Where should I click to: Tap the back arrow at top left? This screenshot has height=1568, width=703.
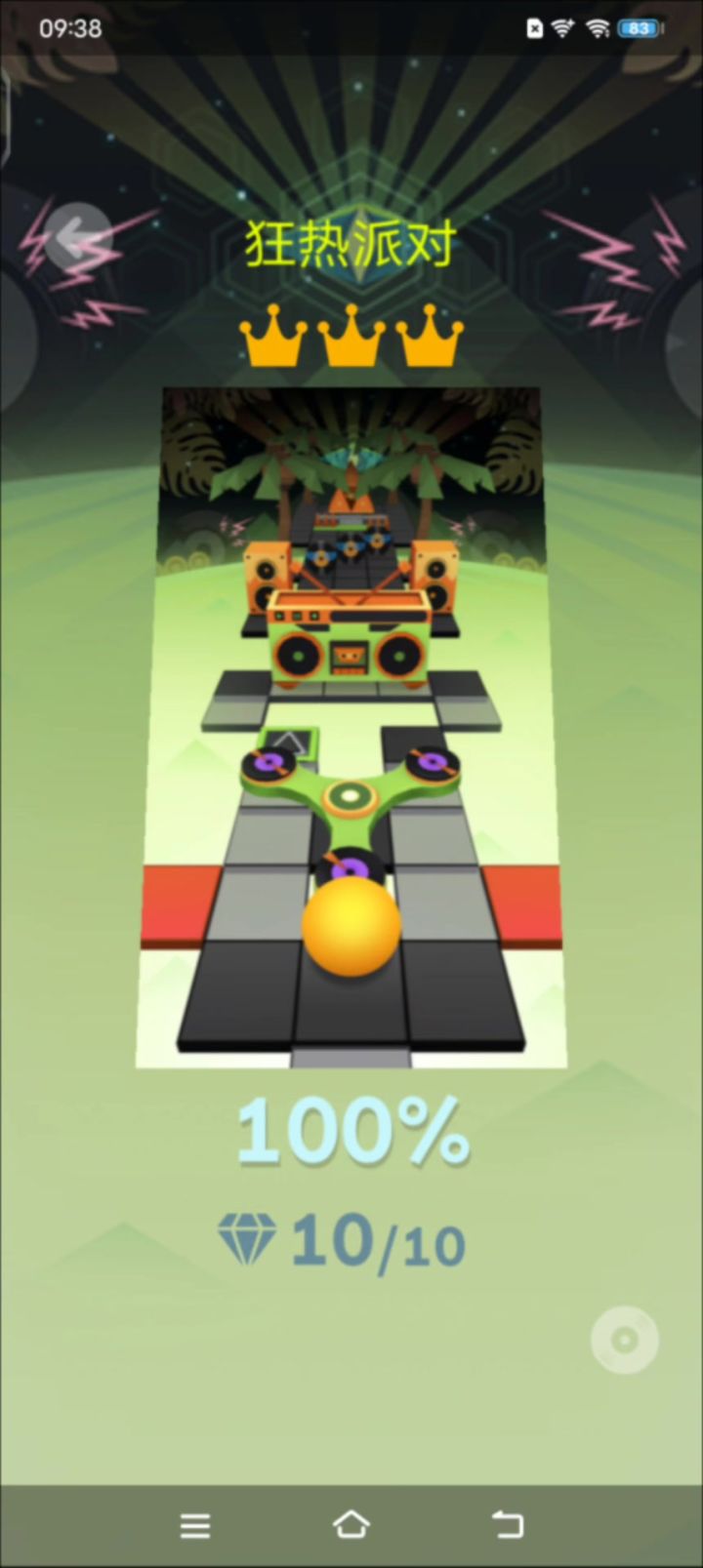[78, 237]
